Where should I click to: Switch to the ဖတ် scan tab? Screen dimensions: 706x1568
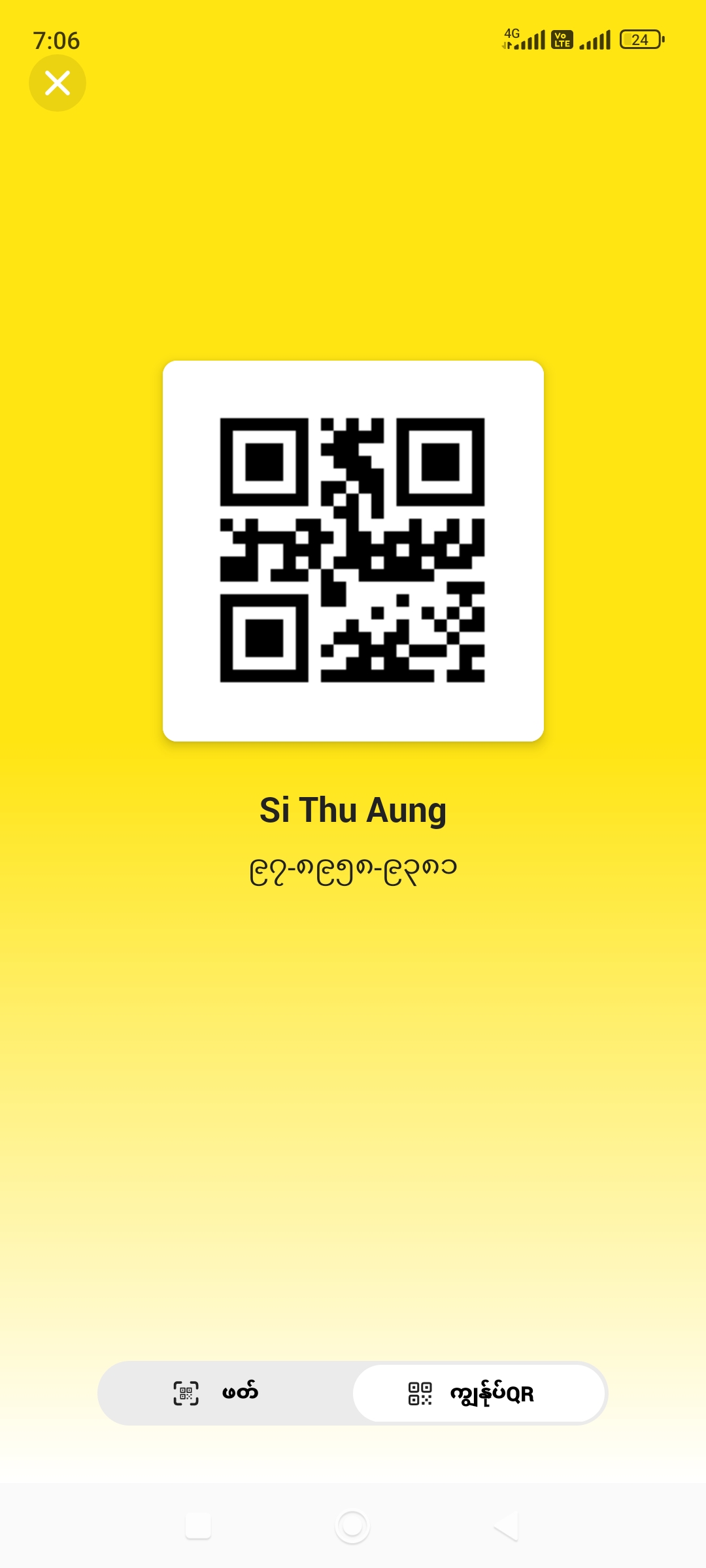click(x=226, y=1393)
